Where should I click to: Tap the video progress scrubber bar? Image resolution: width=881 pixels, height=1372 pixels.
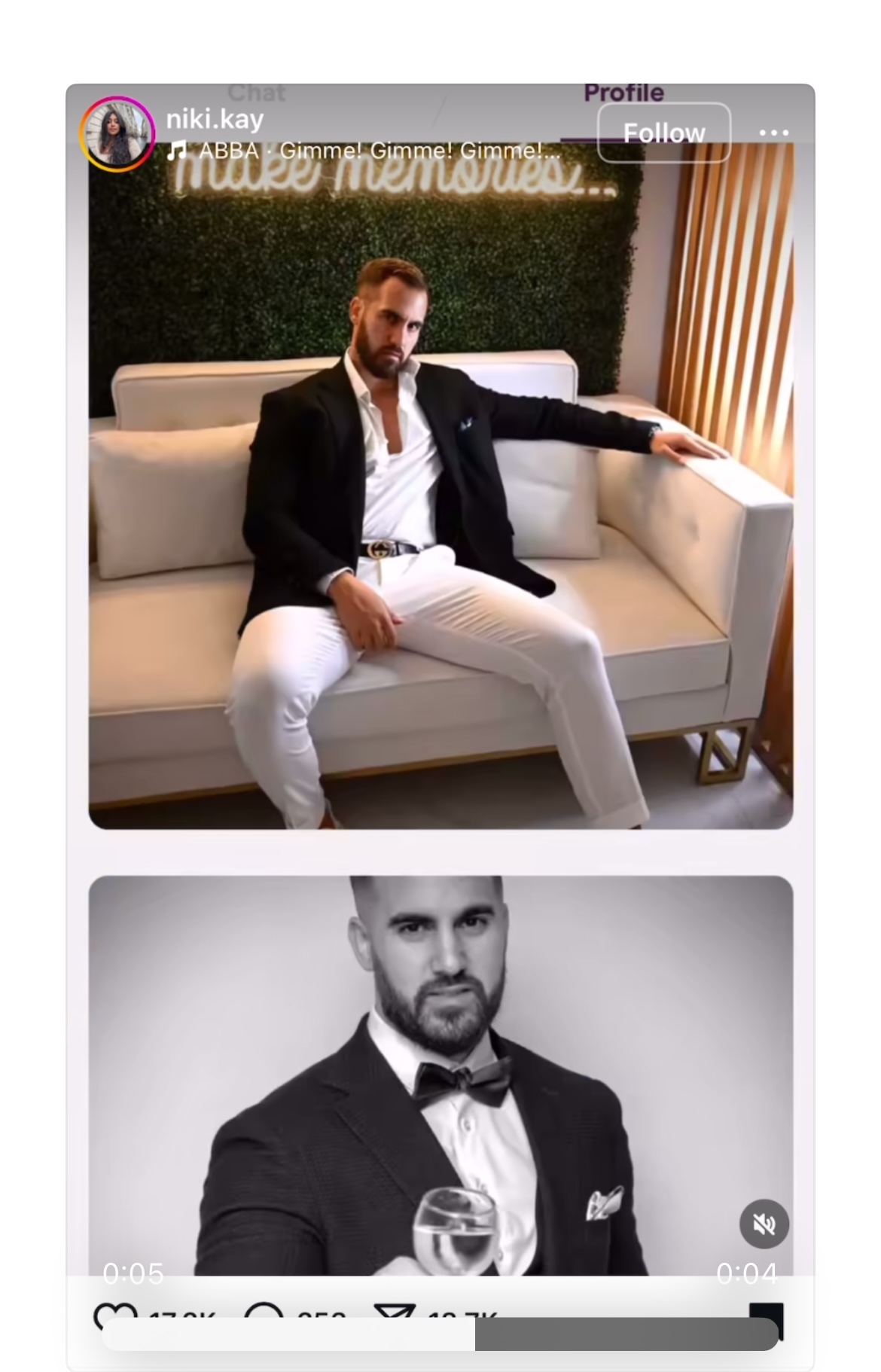pos(440,1334)
